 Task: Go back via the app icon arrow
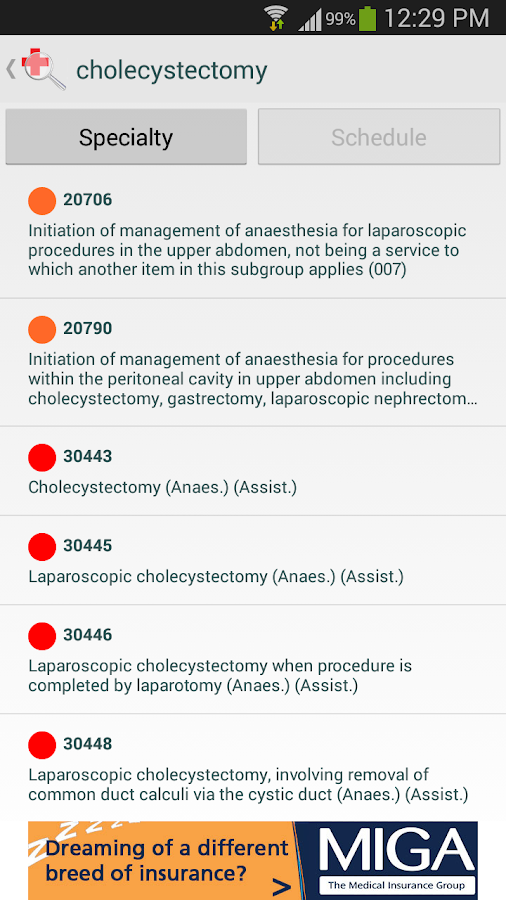click(36, 69)
